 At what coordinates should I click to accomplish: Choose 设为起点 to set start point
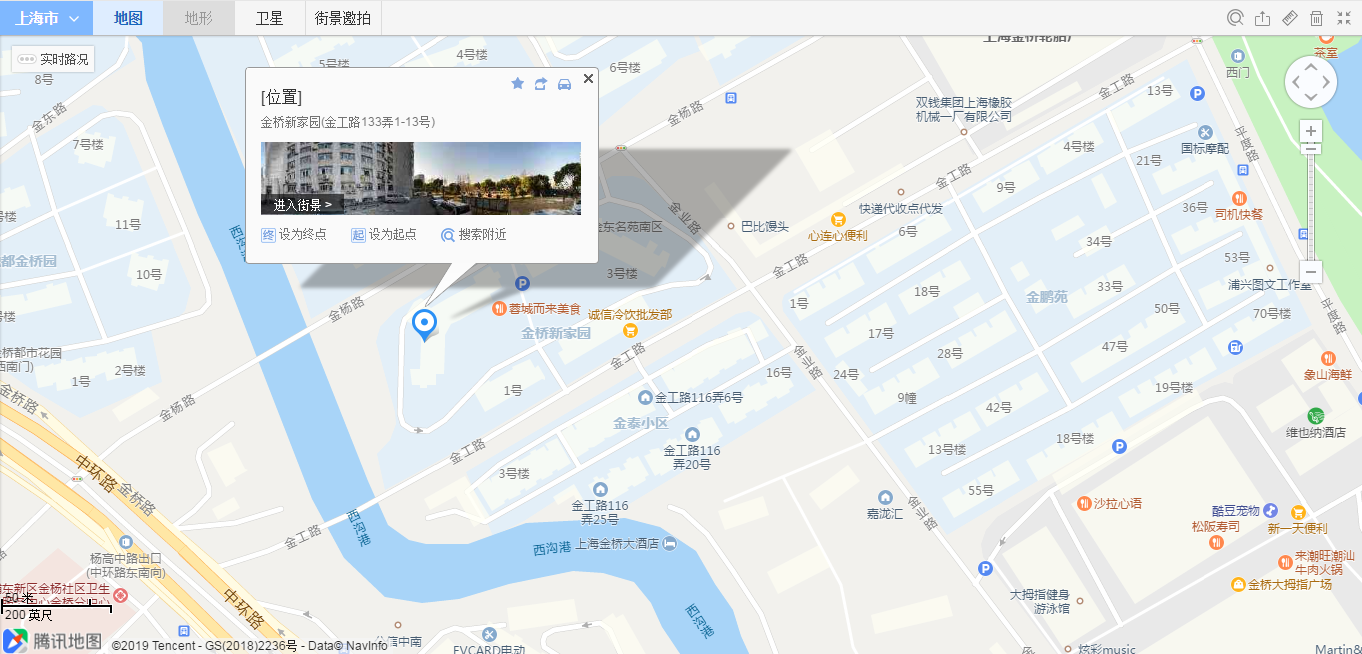(384, 235)
